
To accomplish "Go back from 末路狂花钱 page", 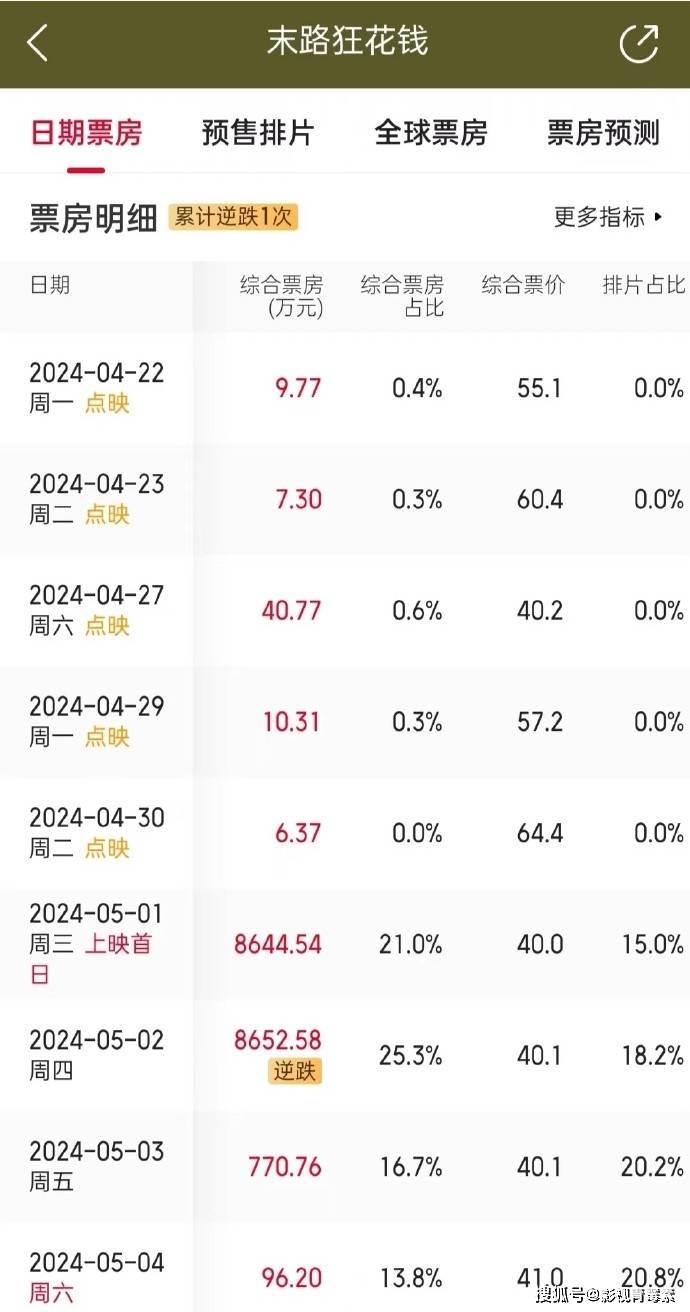I will click(37, 43).
